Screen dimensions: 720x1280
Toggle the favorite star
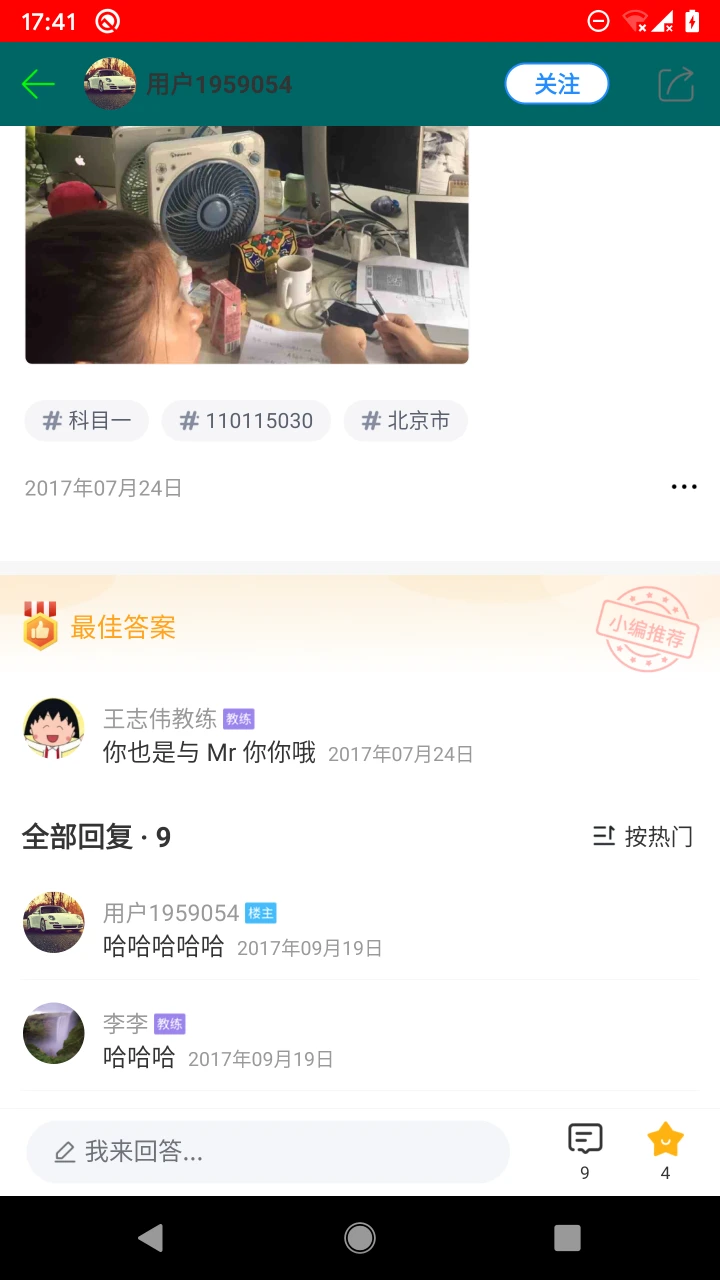pyautogui.click(x=665, y=1150)
